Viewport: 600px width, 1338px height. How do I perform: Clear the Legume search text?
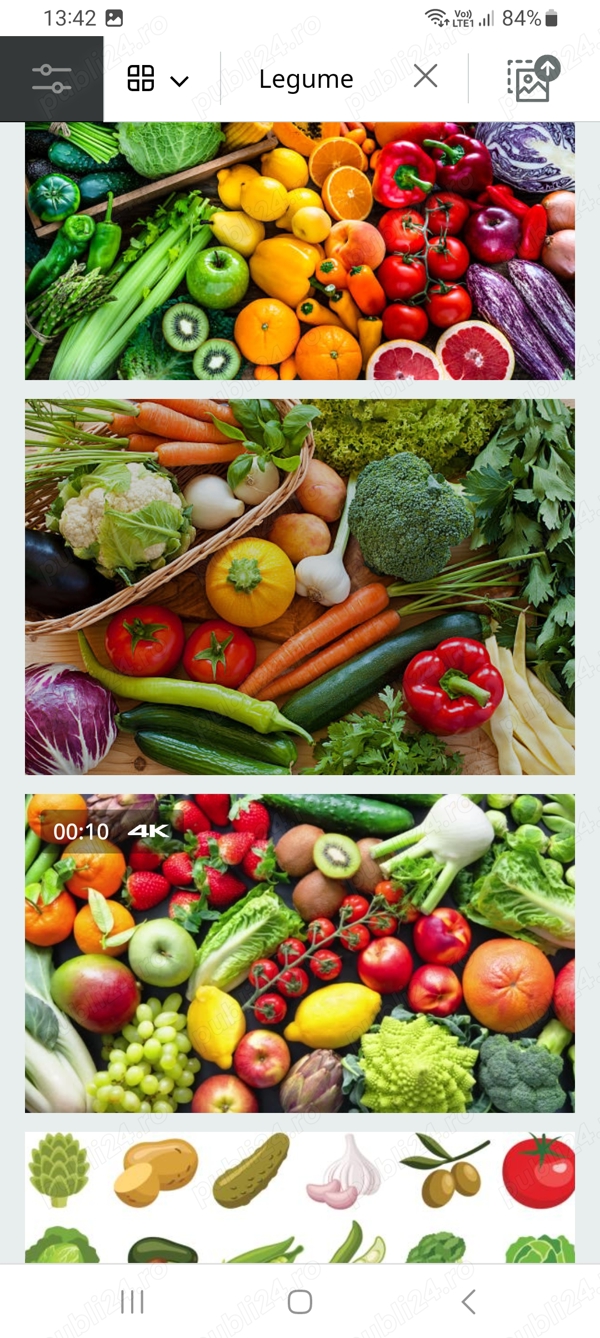click(426, 77)
